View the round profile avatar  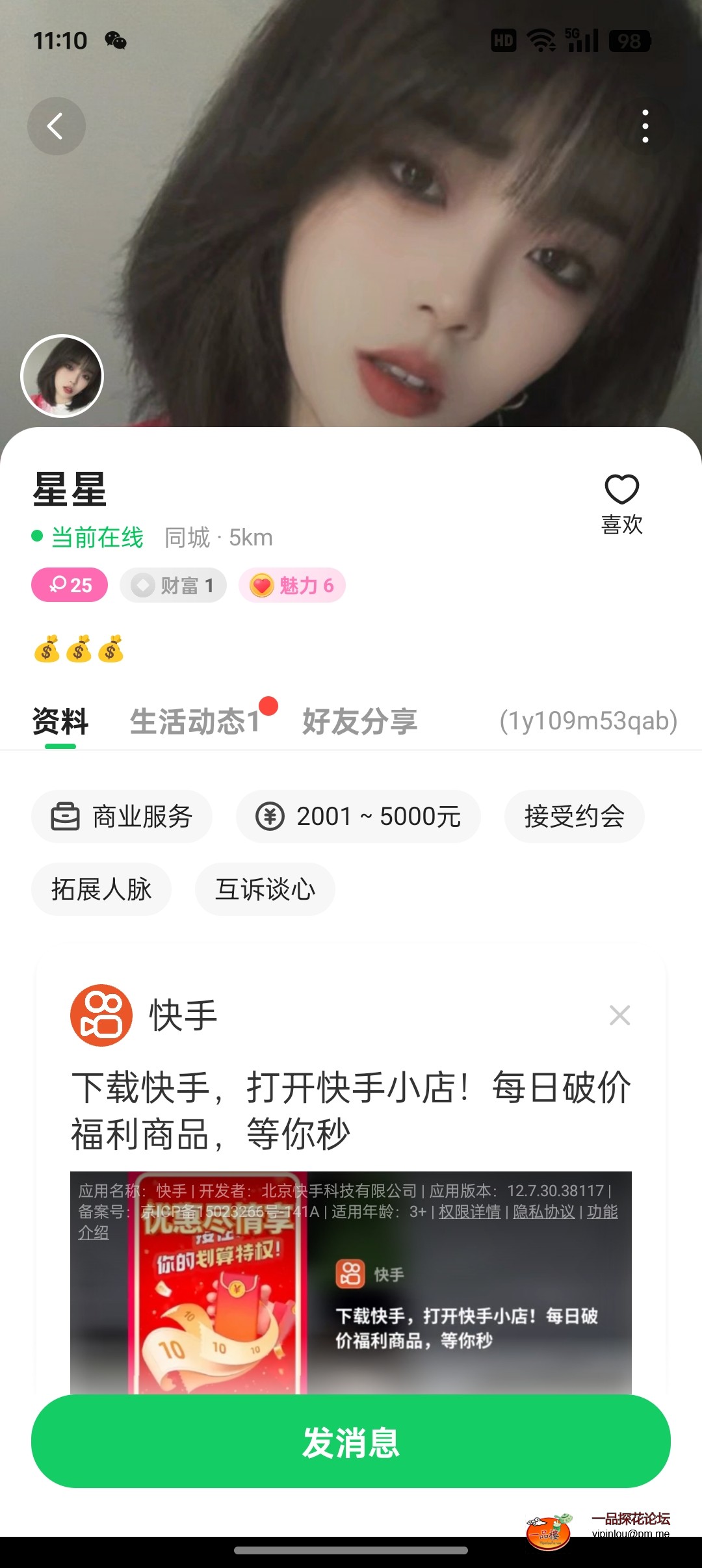[62, 376]
